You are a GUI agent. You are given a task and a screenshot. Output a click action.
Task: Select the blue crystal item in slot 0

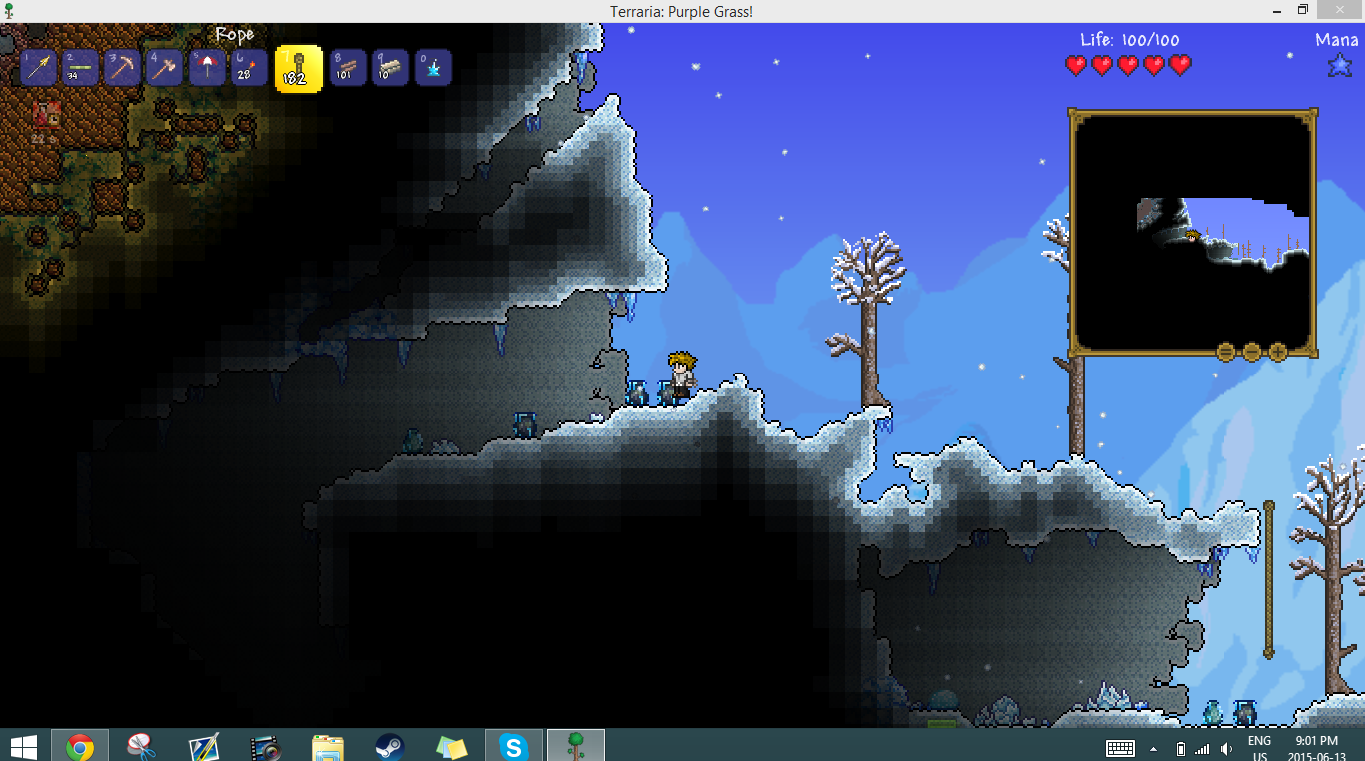pyautogui.click(x=432, y=68)
